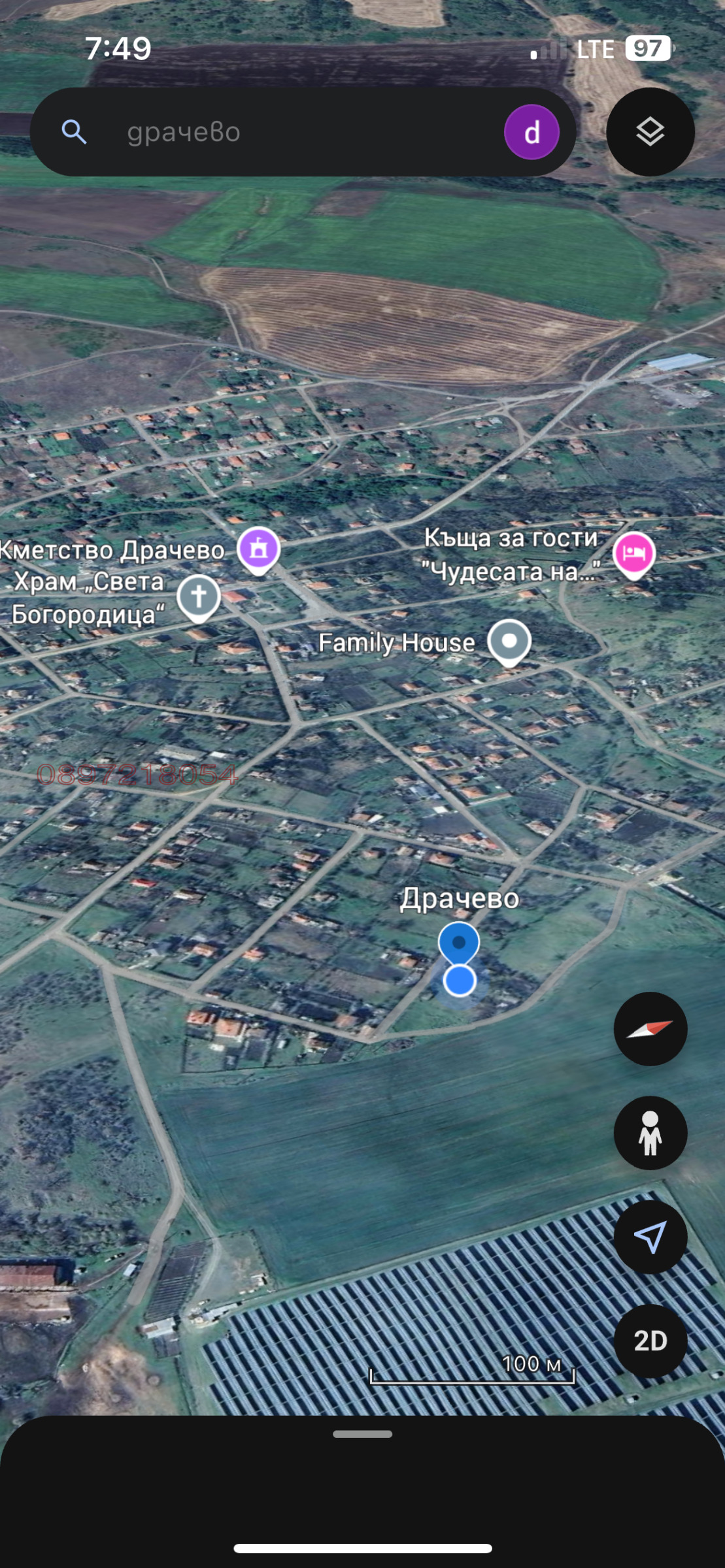Open the Family House place marker
725x1568 pixels.
(x=509, y=640)
